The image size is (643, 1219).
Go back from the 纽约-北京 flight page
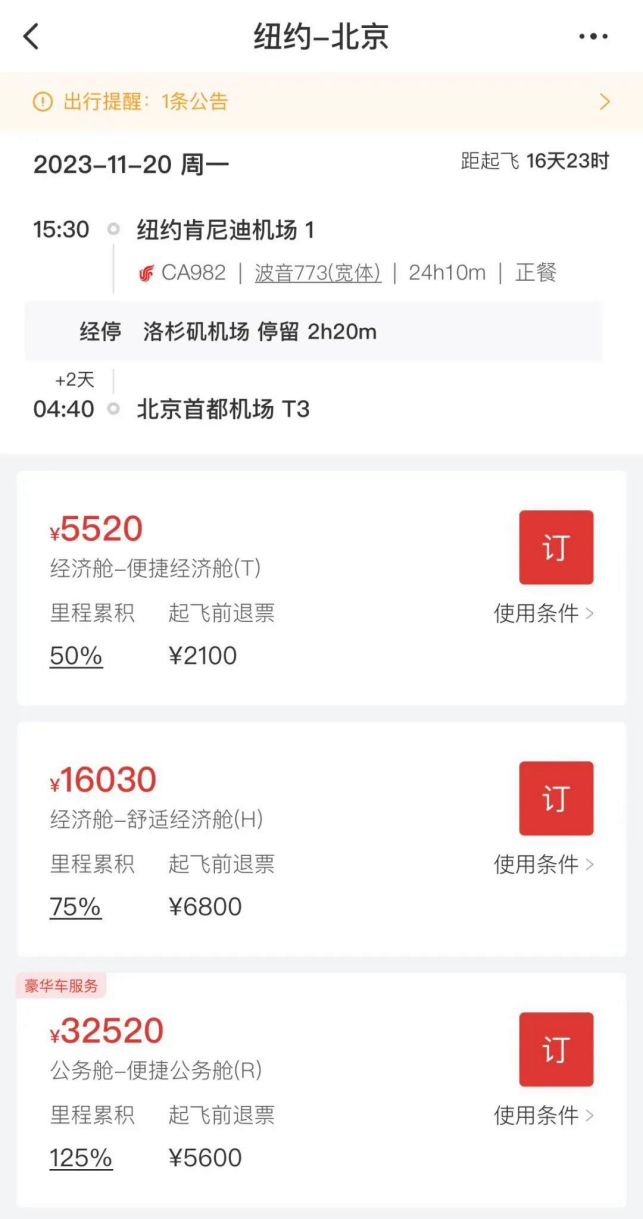pos(32,37)
